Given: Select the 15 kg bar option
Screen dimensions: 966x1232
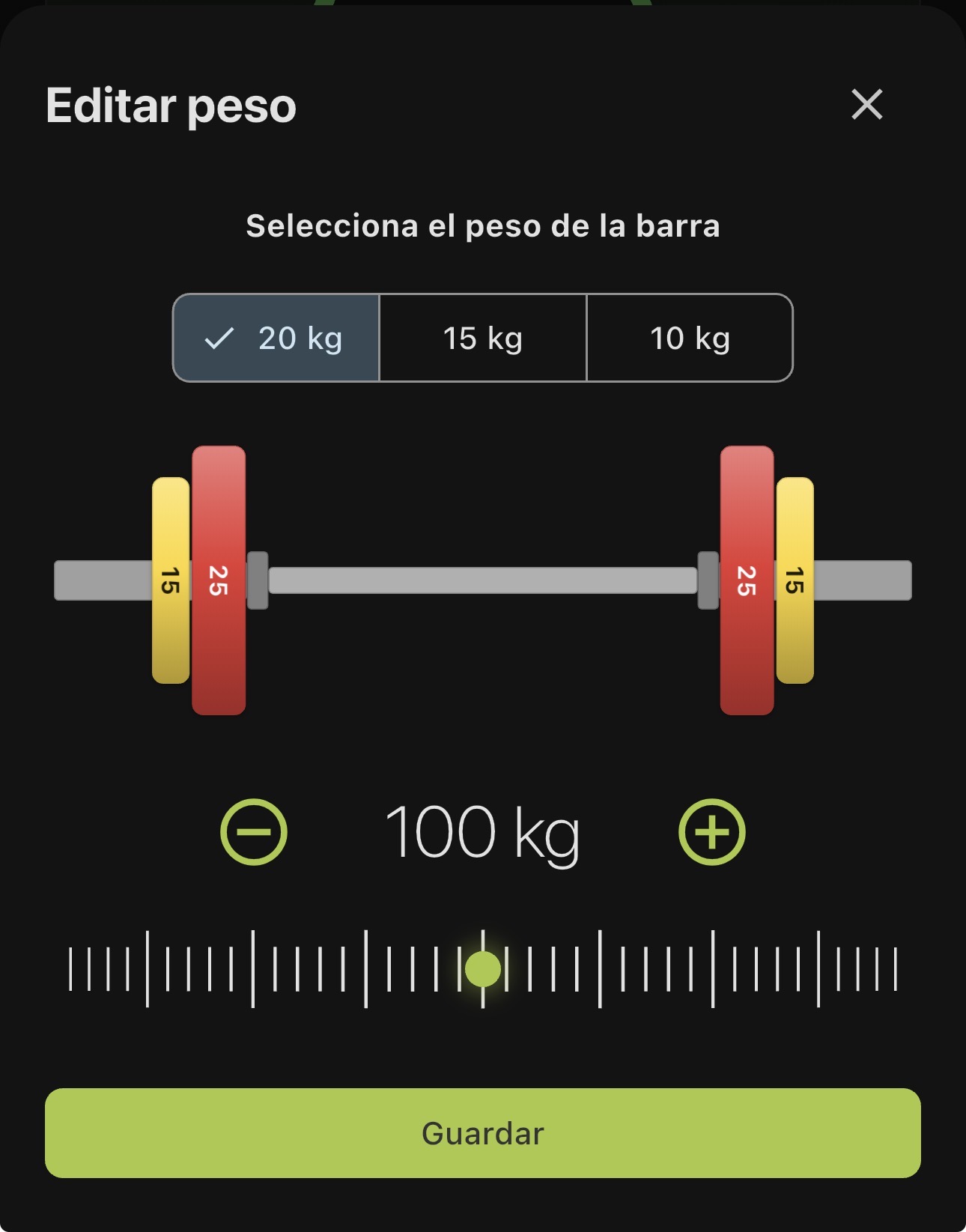Looking at the screenshot, I should [x=483, y=339].
